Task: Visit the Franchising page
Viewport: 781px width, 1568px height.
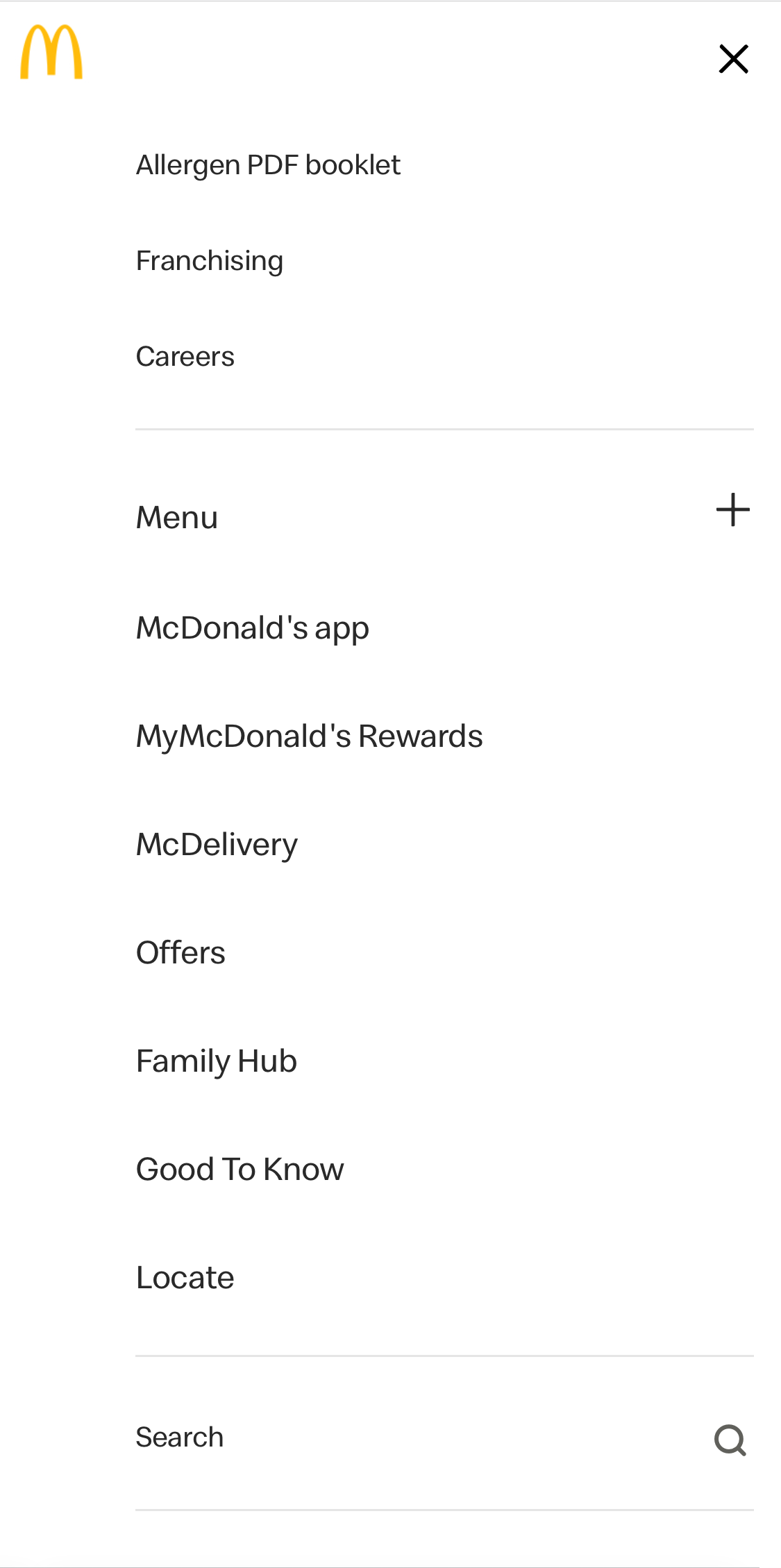Action: point(209,260)
